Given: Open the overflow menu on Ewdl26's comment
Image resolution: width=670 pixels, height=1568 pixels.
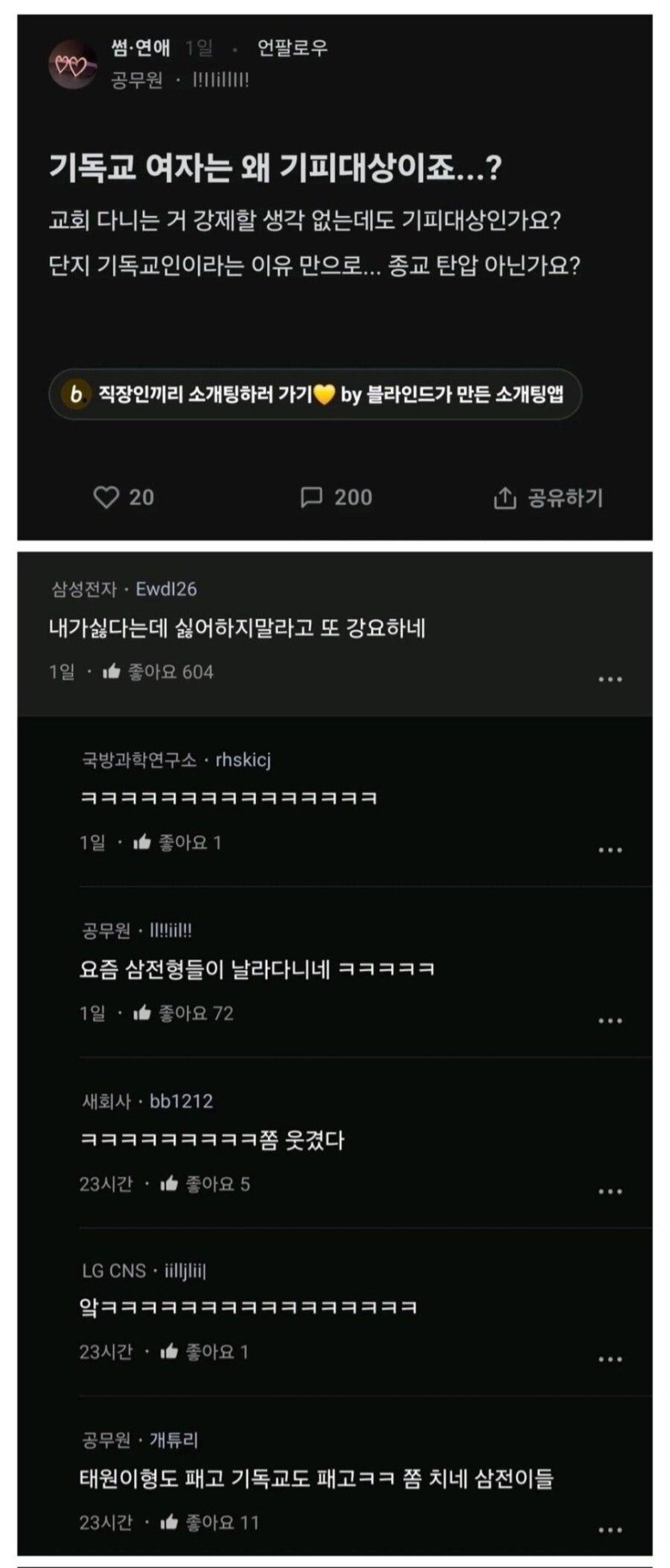Looking at the screenshot, I should pyautogui.click(x=610, y=679).
